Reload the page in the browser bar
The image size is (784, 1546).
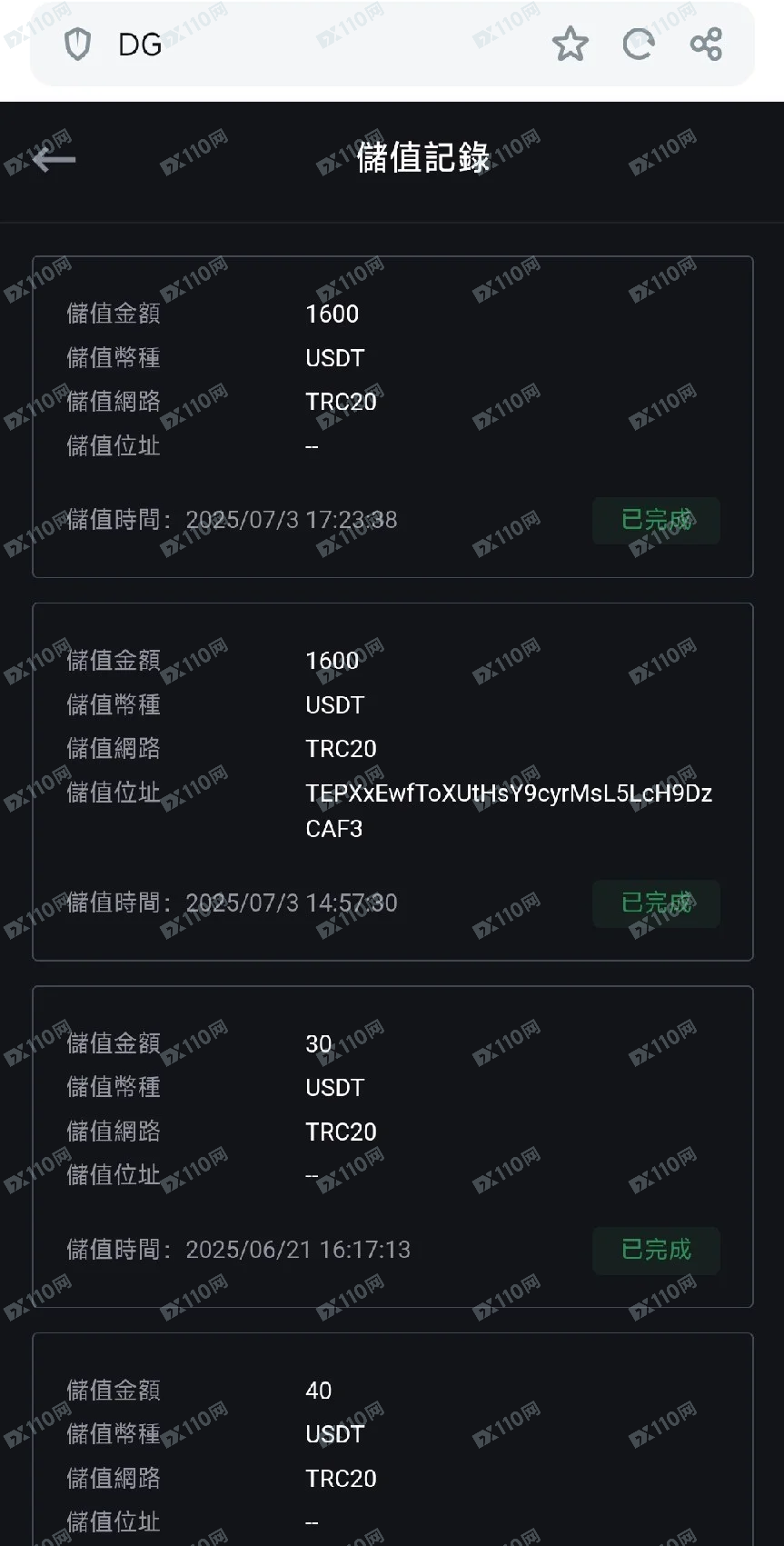click(639, 44)
